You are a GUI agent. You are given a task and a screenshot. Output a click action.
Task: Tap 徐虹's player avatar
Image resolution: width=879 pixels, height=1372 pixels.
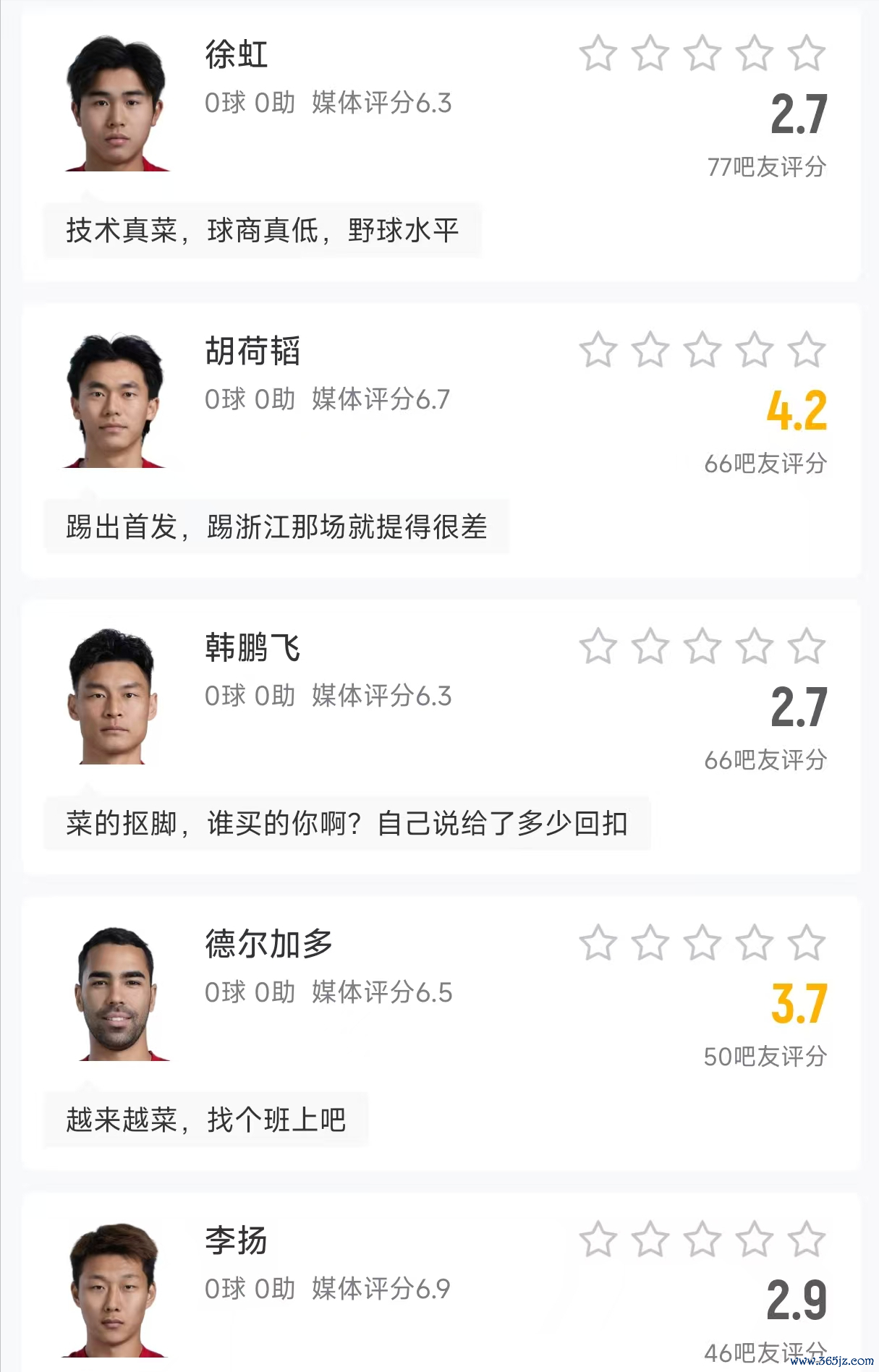(116, 104)
